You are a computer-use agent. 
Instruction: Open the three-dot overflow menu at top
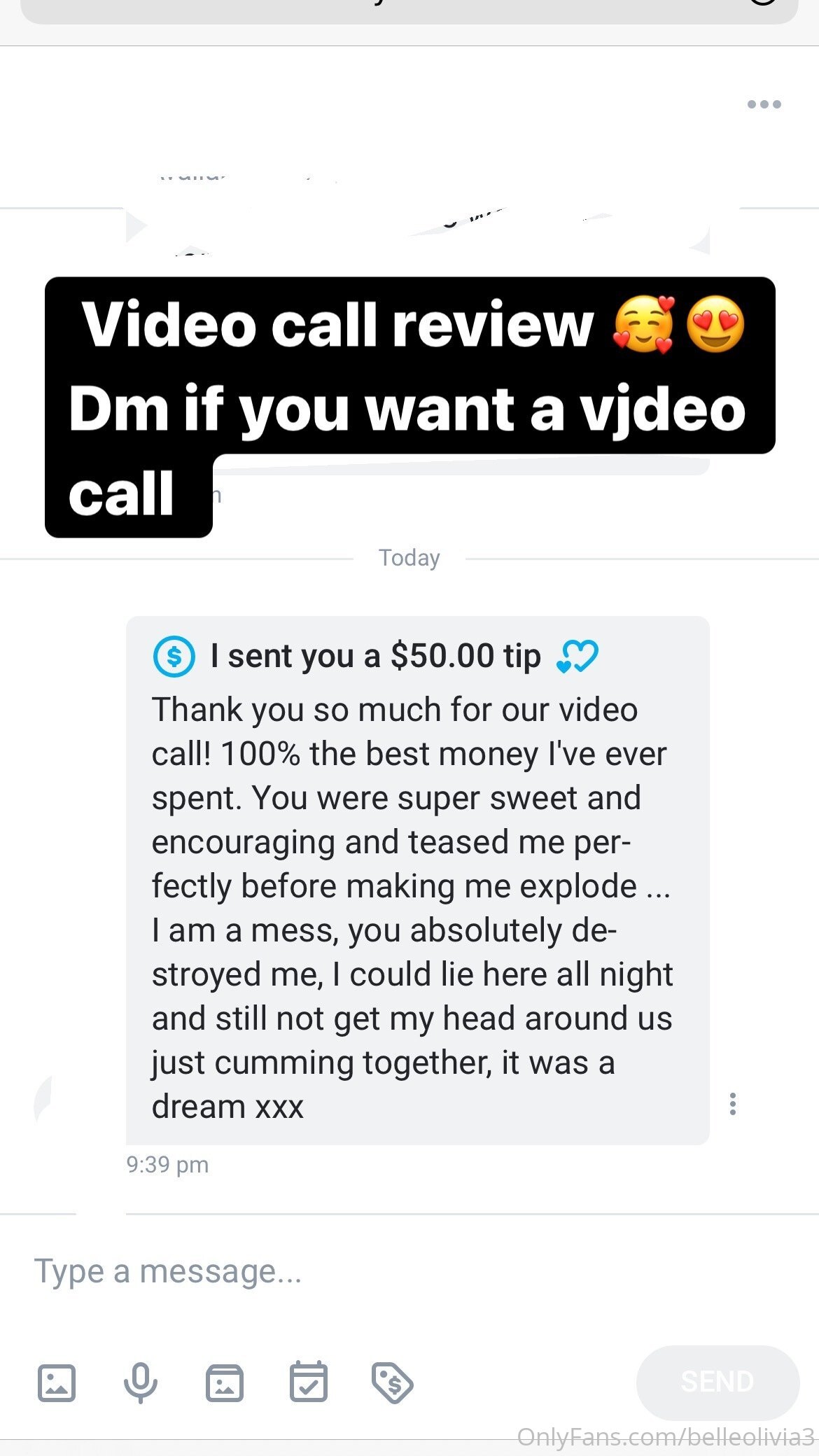click(x=764, y=104)
